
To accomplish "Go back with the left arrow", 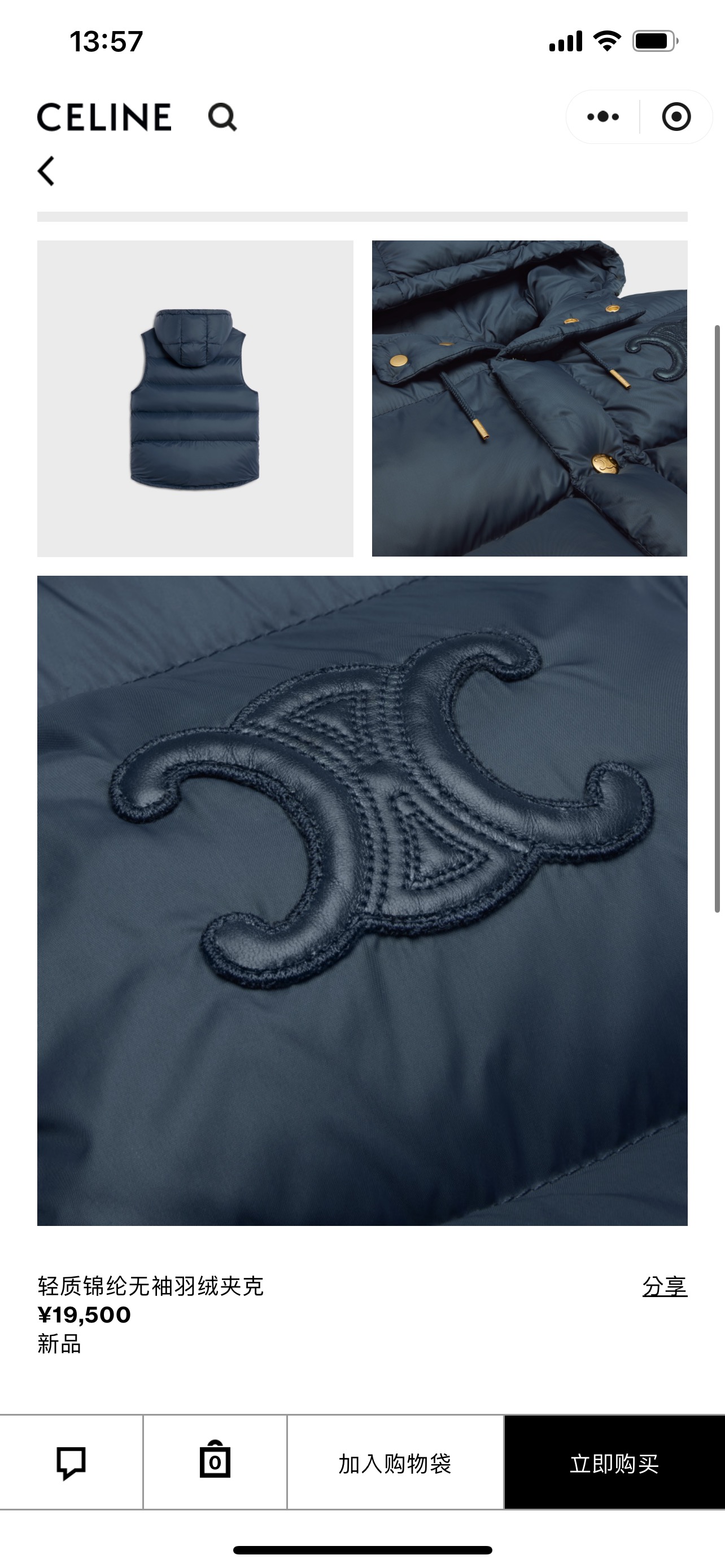I will [46, 170].
